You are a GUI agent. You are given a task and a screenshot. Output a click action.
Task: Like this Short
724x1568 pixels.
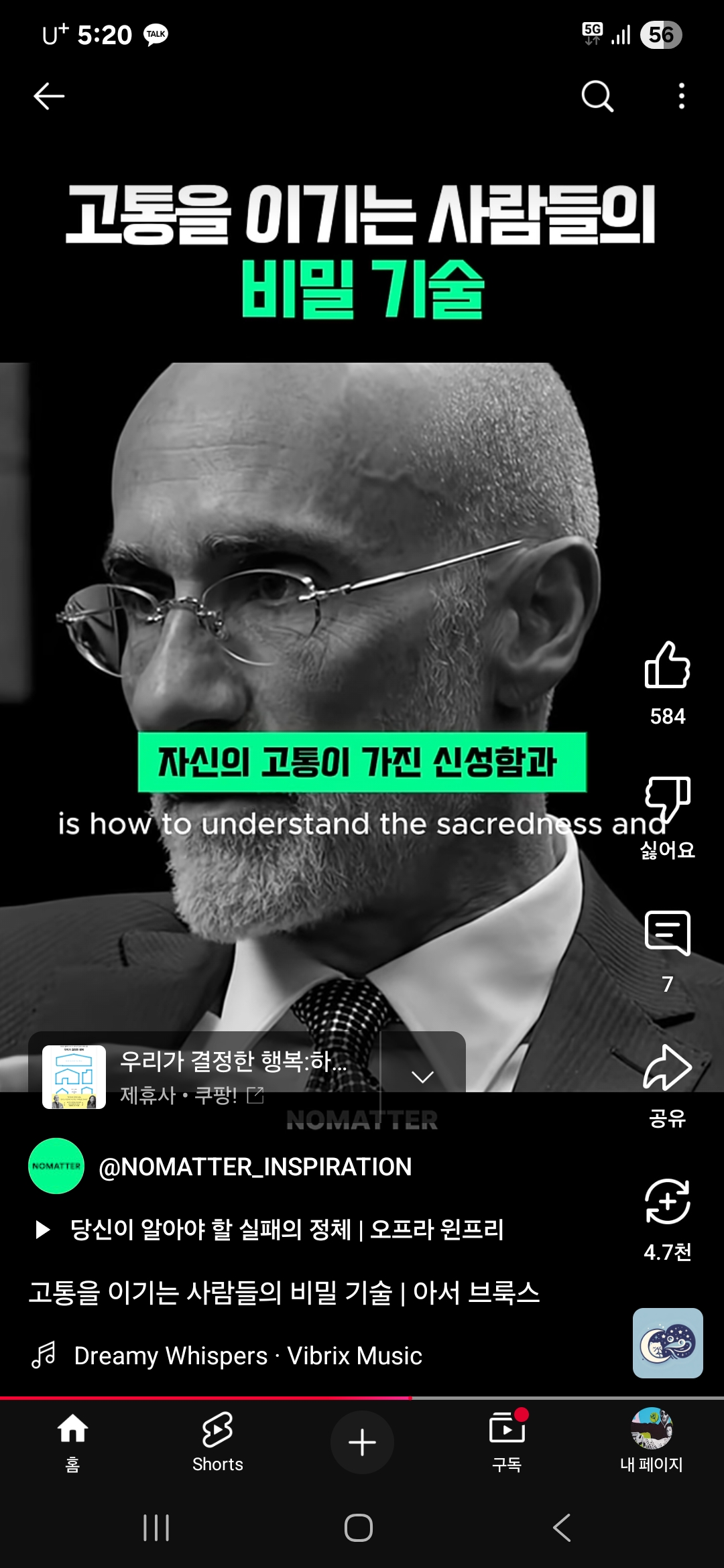pyautogui.click(x=667, y=665)
